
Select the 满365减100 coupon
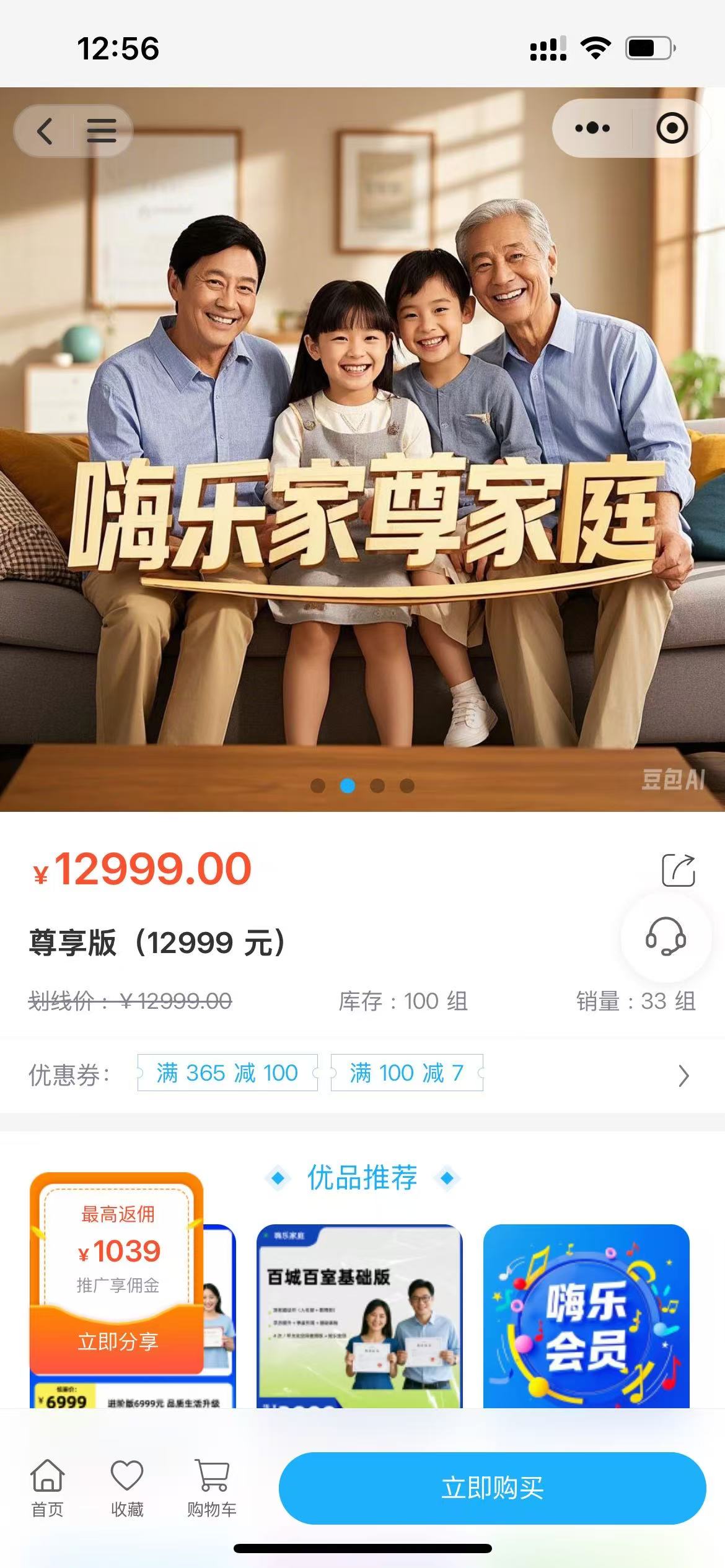pyautogui.click(x=227, y=1073)
